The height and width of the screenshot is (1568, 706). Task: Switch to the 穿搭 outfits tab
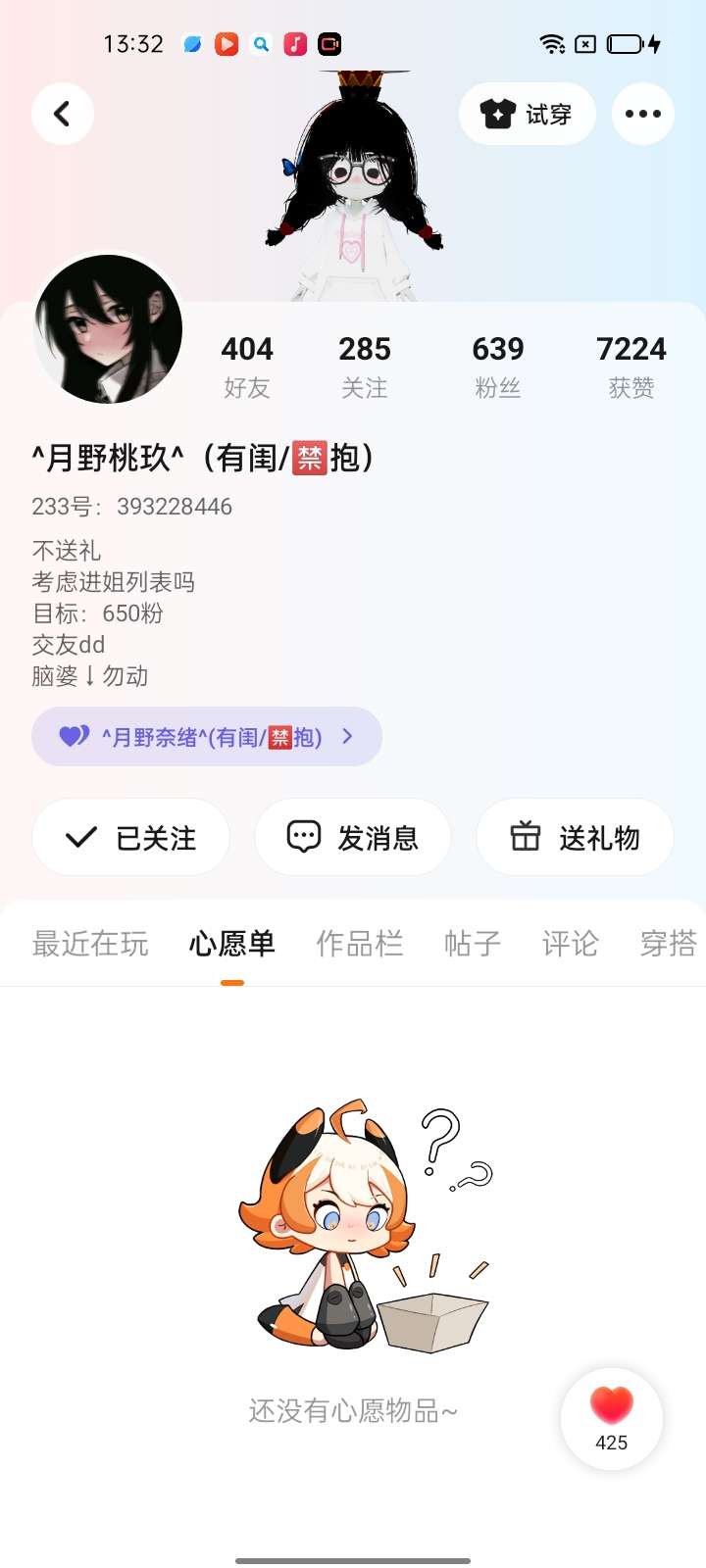pos(668,944)
